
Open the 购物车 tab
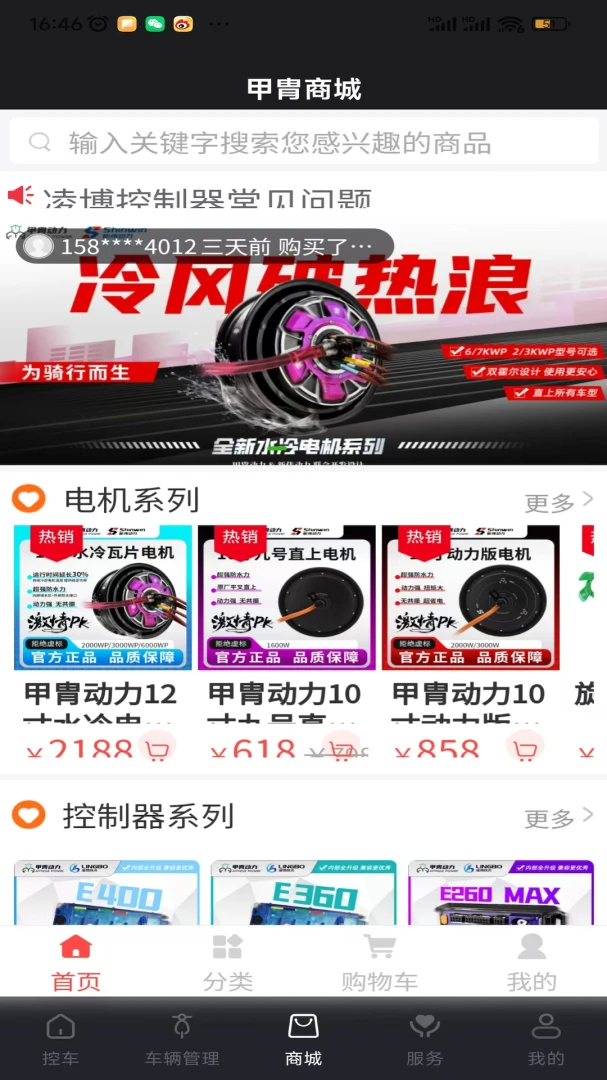379,962
